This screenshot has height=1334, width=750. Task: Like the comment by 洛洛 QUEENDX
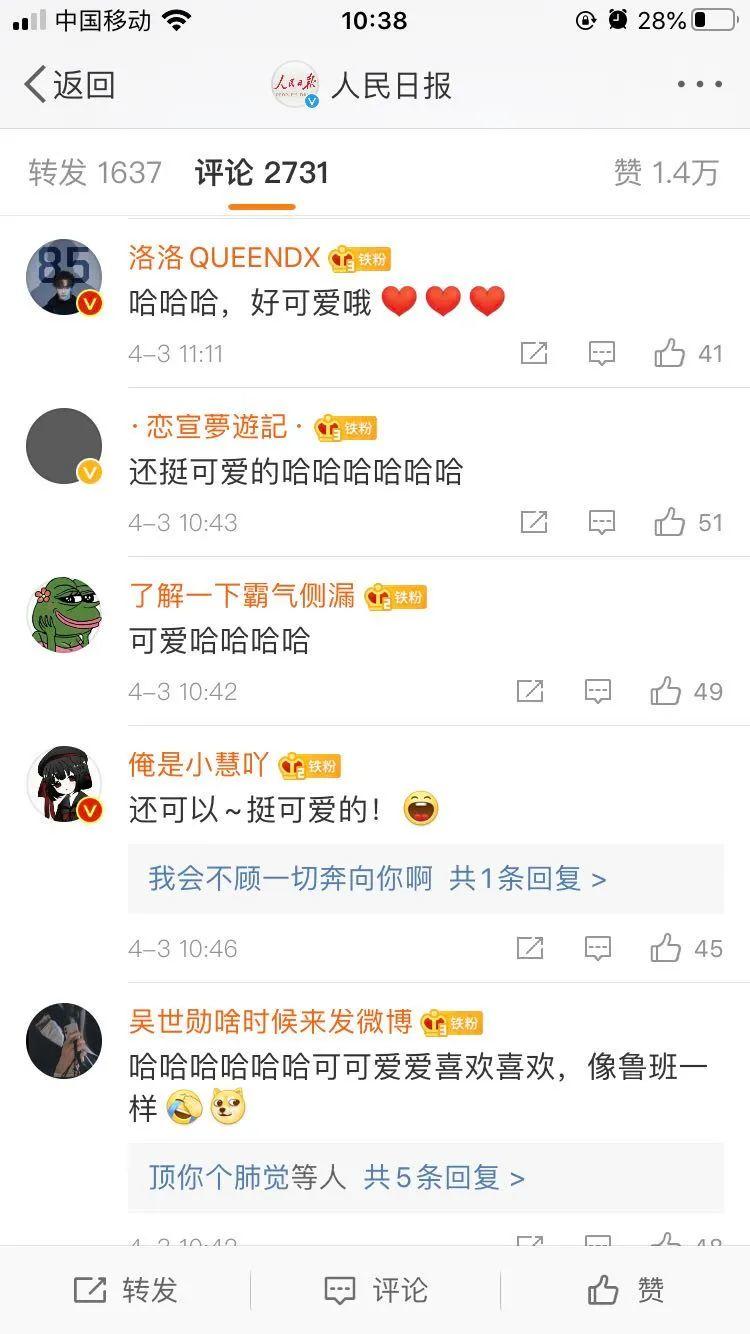[688, 353]
